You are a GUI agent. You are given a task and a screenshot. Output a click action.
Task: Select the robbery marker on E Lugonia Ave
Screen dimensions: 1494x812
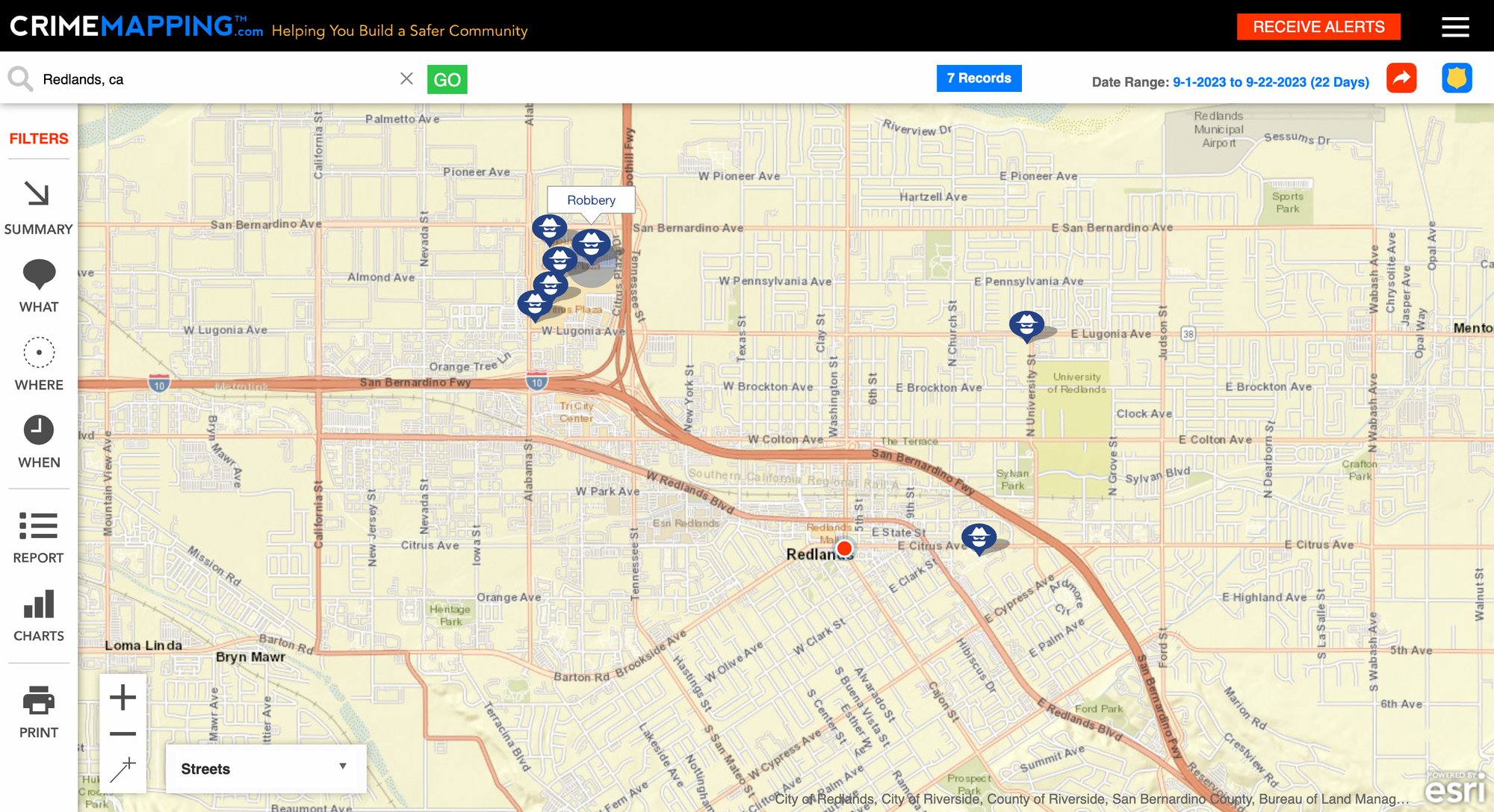pyautogui.click(x=1026, y=325)
